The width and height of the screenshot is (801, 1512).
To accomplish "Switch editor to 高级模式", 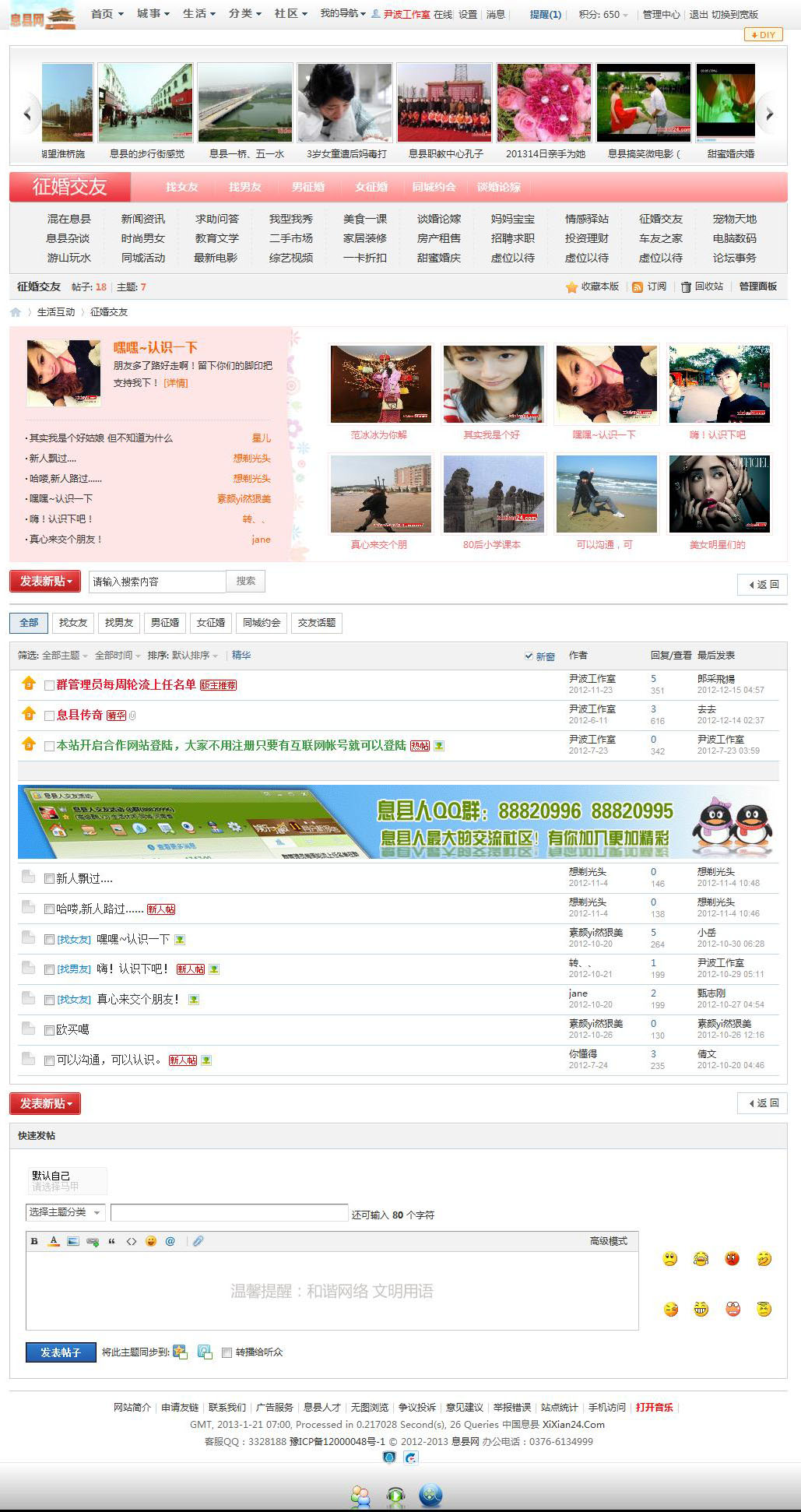I will point(608,1241).
